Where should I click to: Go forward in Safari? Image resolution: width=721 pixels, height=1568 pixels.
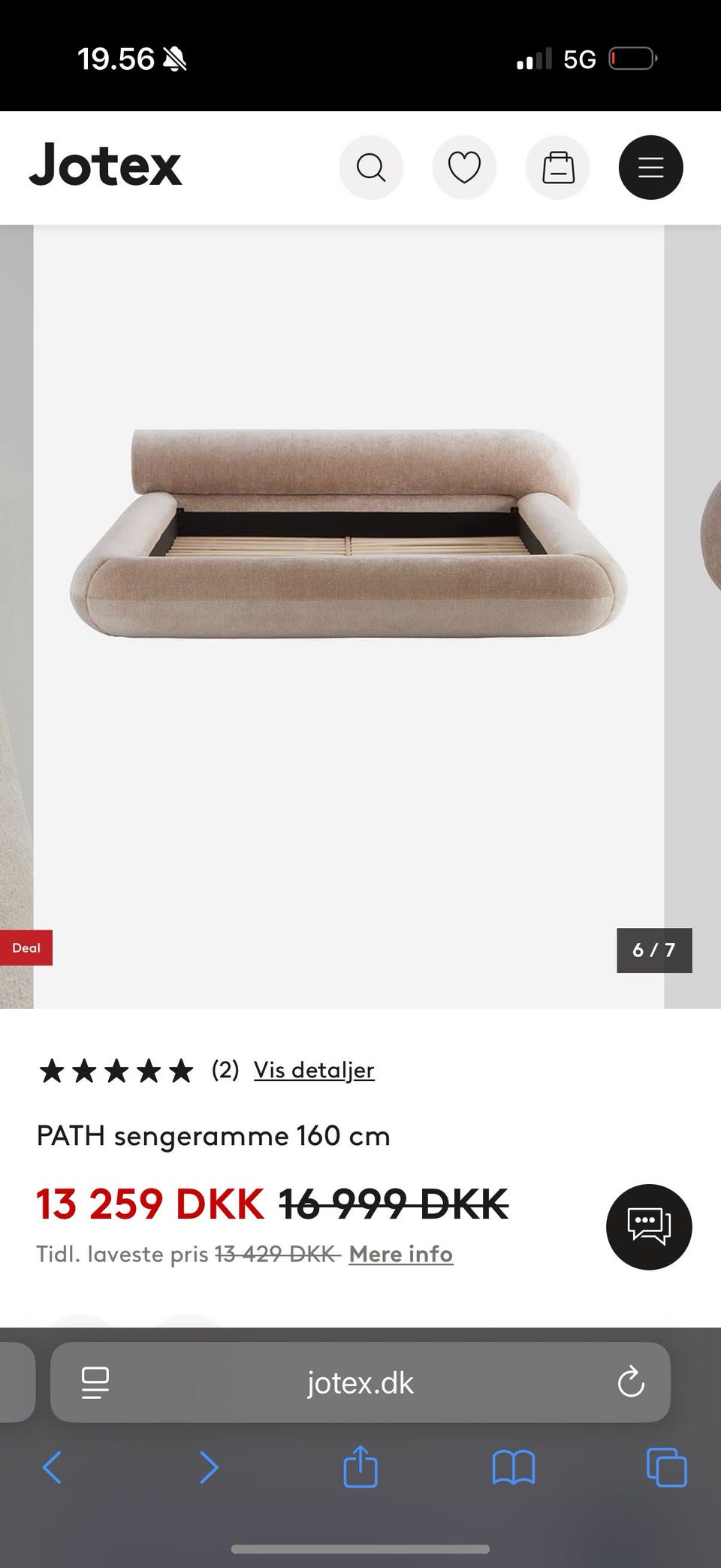pos(209,1467)
